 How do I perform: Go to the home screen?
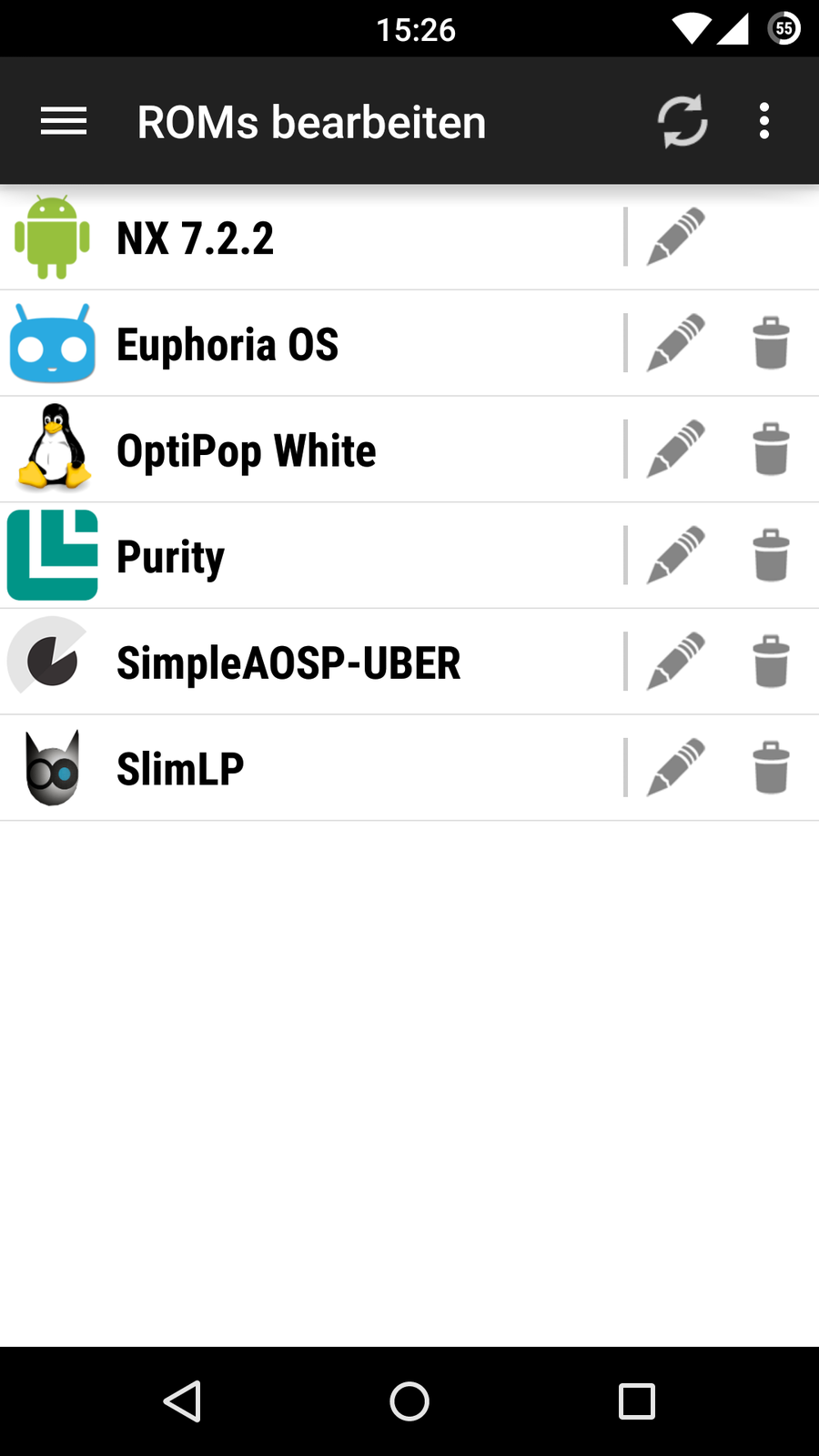409,1401
